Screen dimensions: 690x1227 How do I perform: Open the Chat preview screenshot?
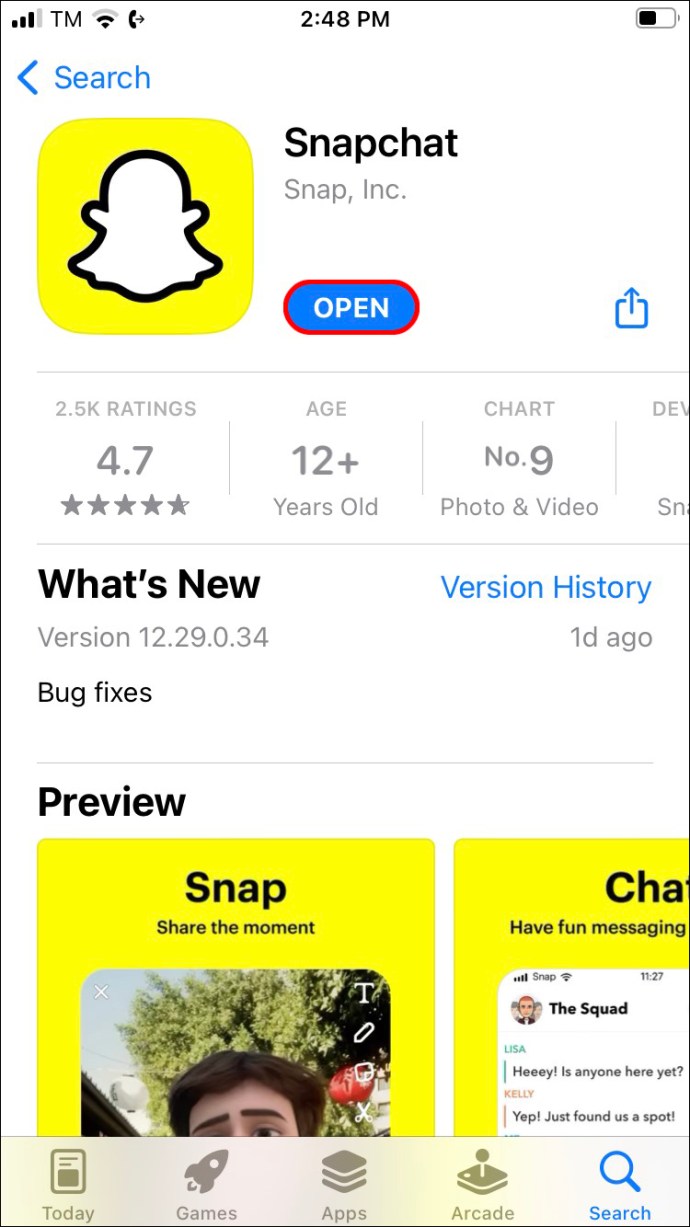click(x=572, y=985)
